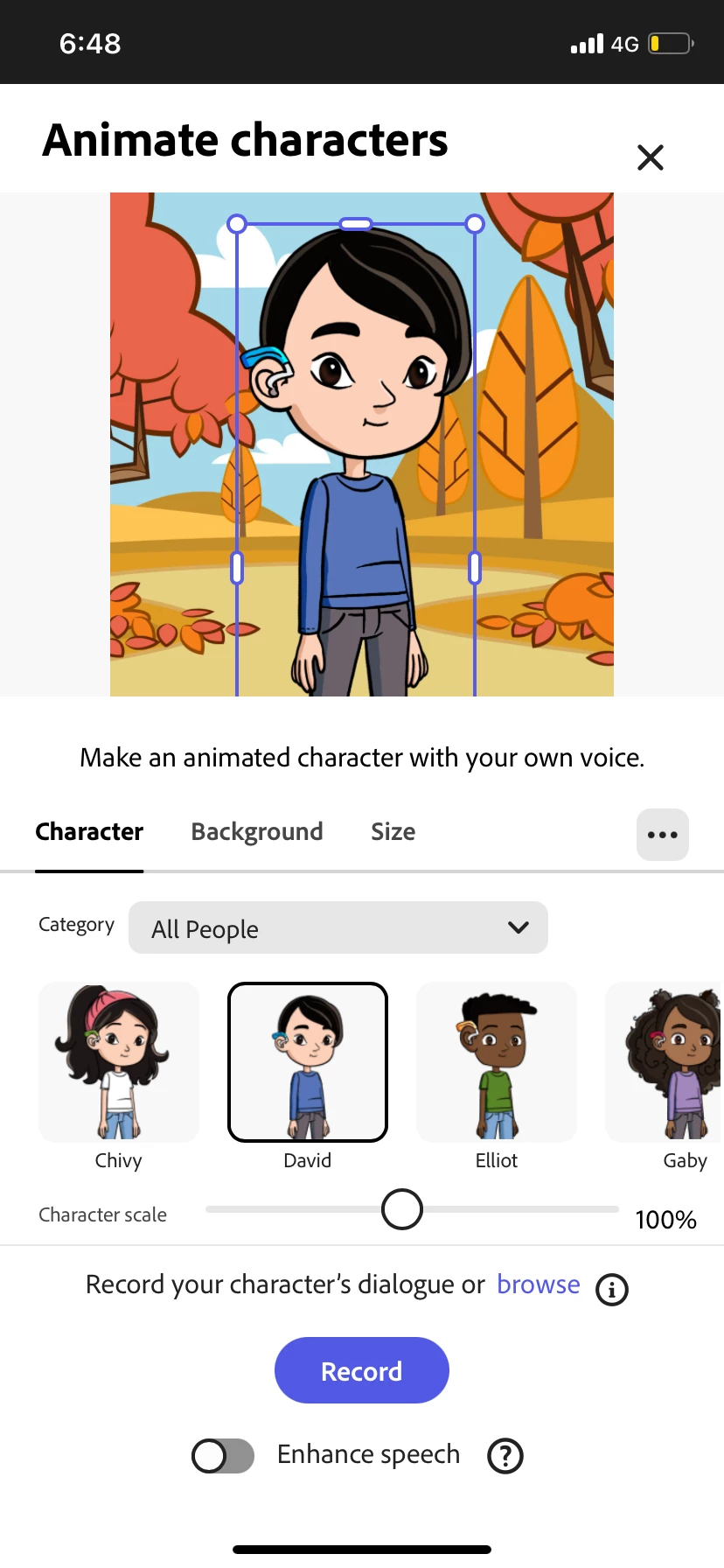Viewport: 724px width, 1568px height.
Task: Show info about recording dialogue
Action: click(x=612, y=1289)
